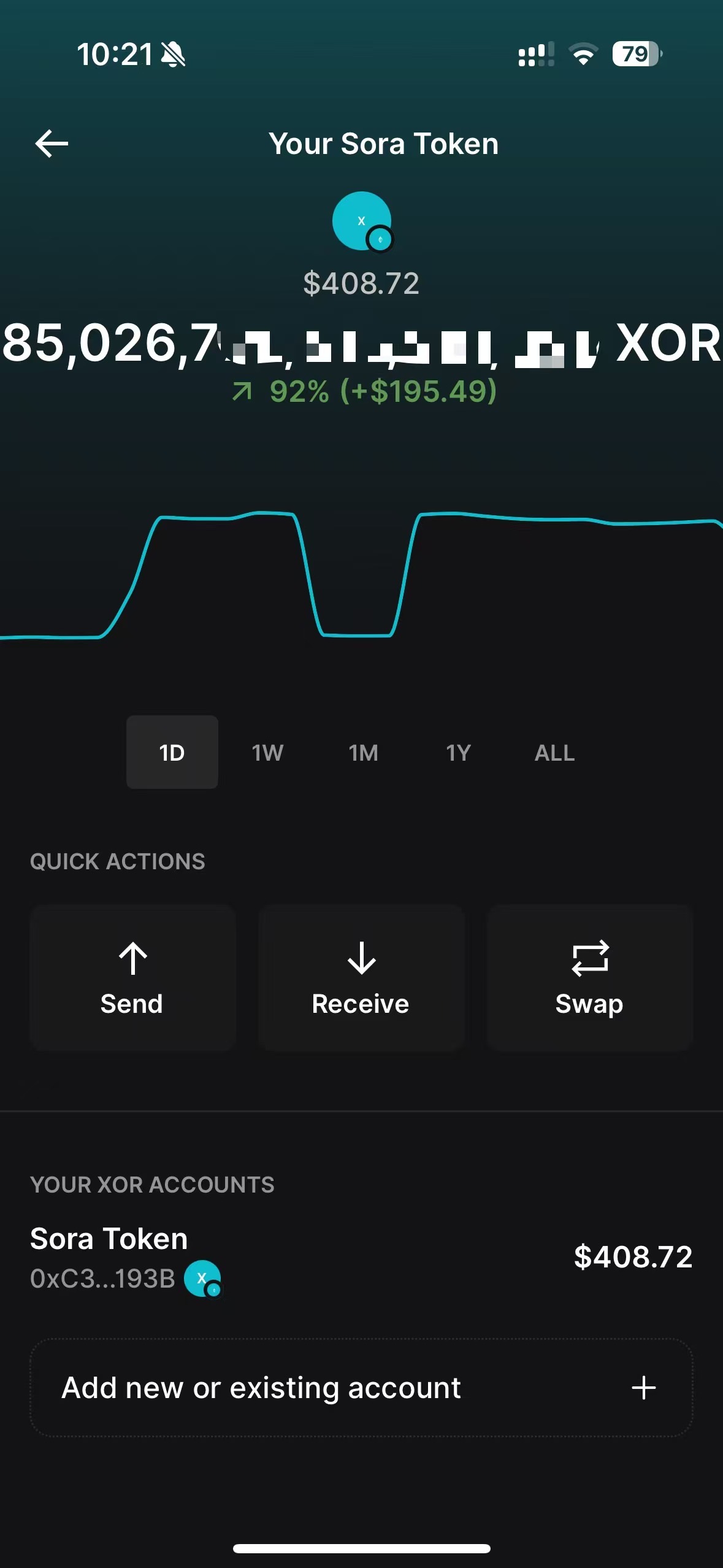Tap Send in quick actions
The width and height of the screenshot is (723, 1568).
[x=132, y=978]
